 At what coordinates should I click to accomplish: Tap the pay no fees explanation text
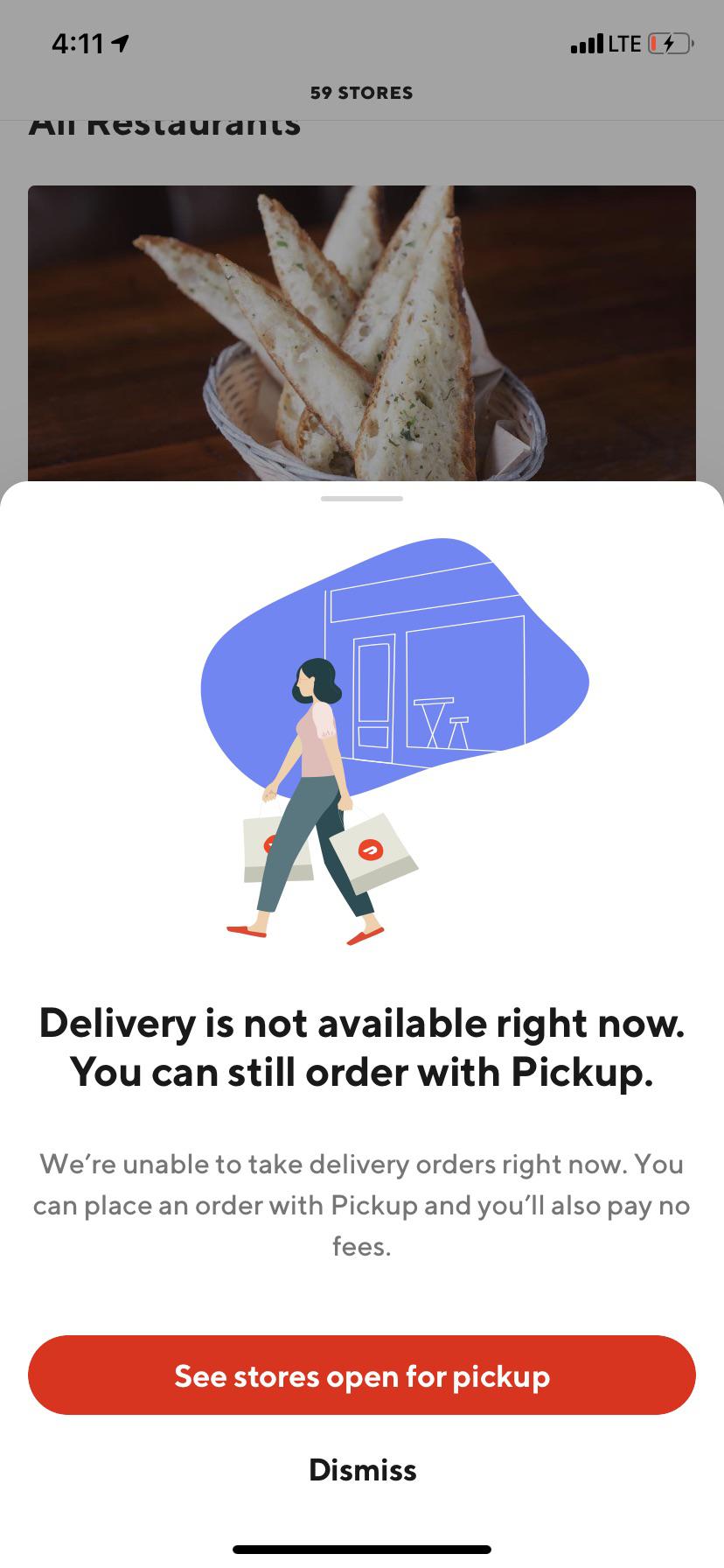(x=362, y=1206)
